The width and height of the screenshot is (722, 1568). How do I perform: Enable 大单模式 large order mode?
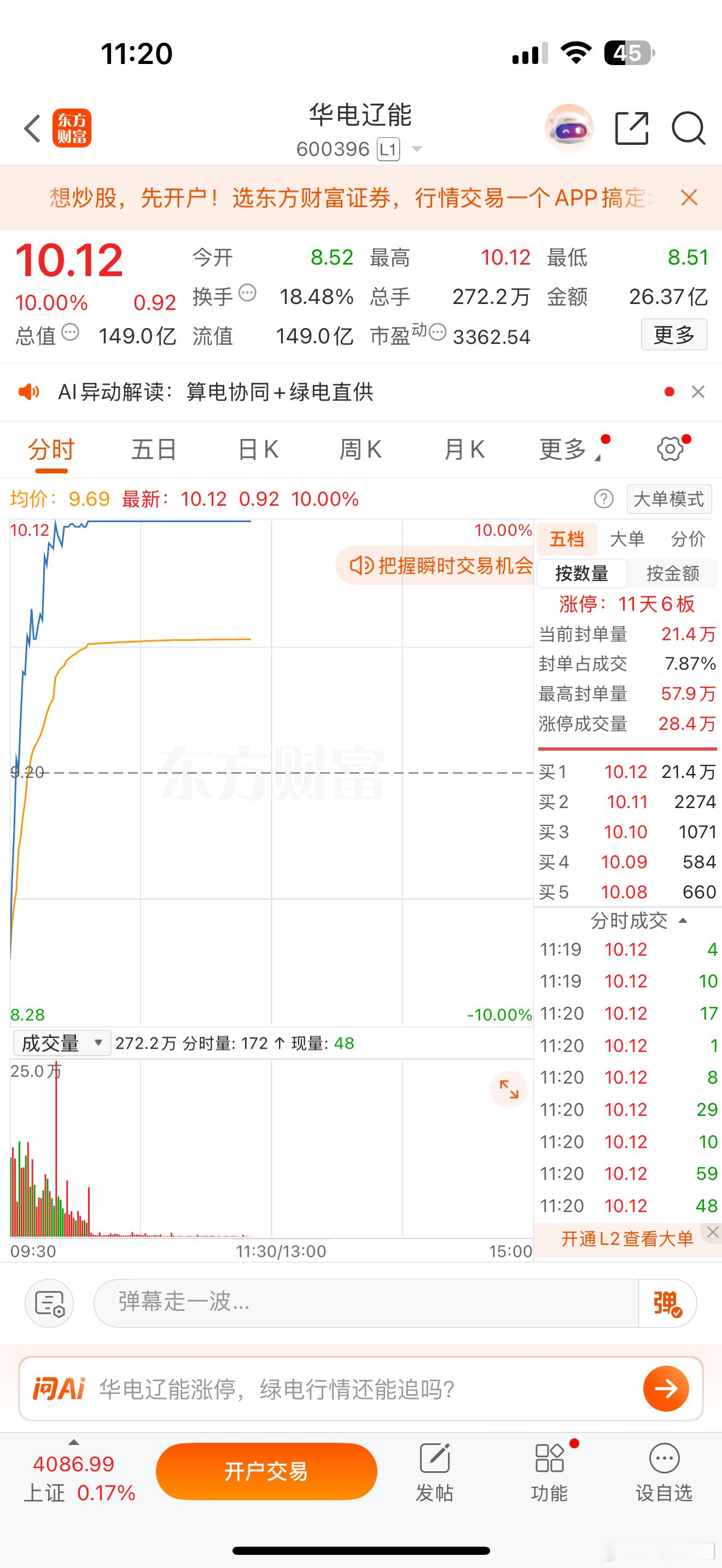point(668,499)
